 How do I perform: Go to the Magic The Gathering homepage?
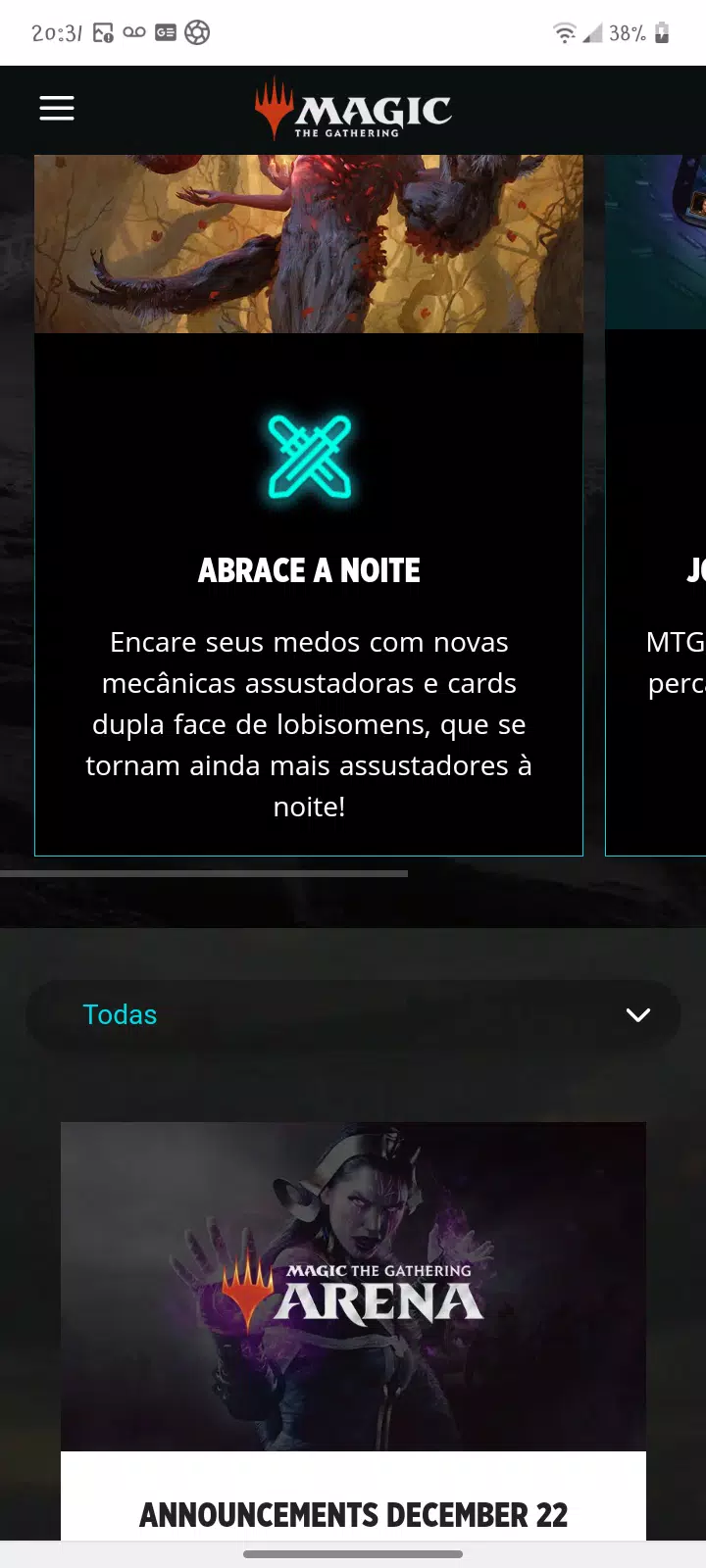[353, 110]
